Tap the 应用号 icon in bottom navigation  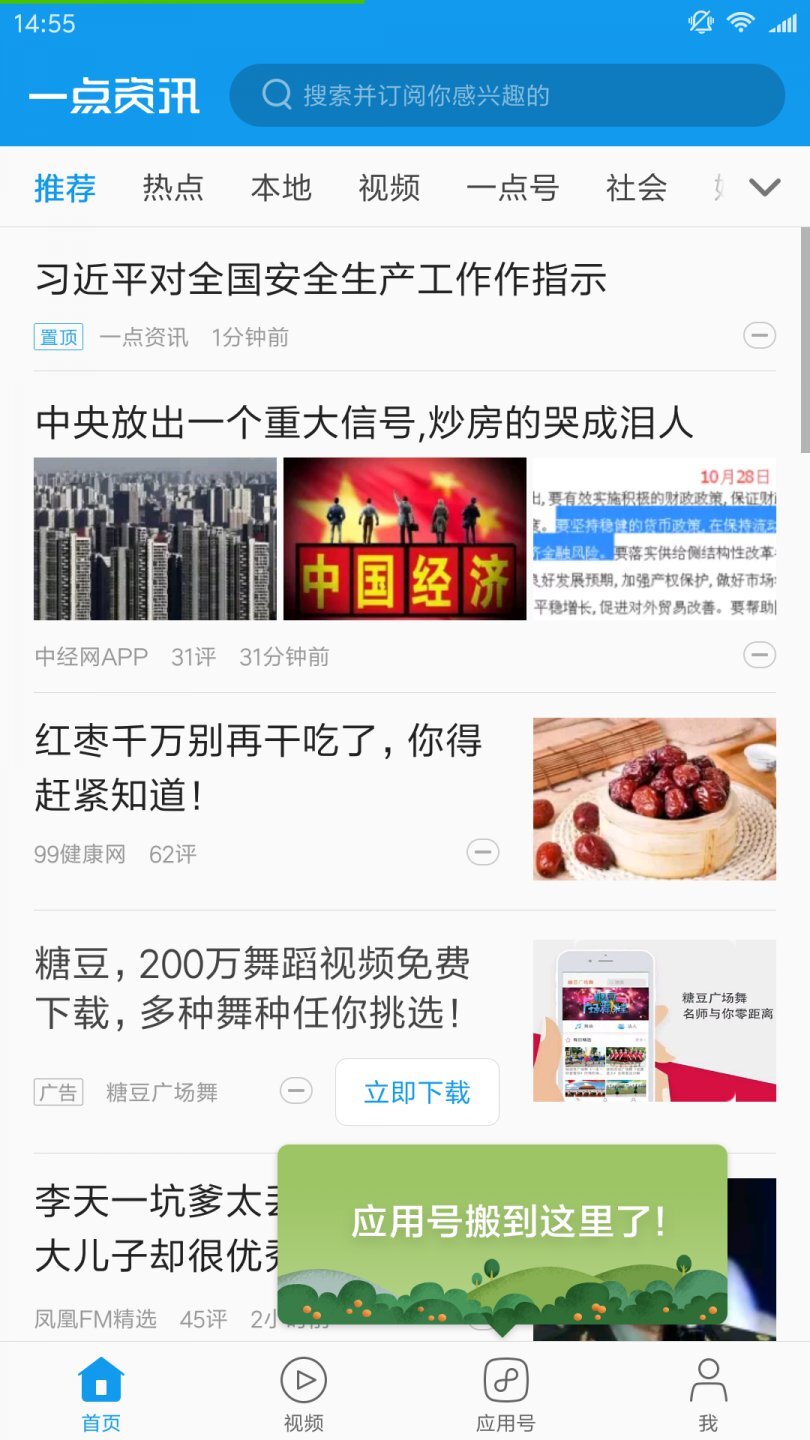point(506,1377)
